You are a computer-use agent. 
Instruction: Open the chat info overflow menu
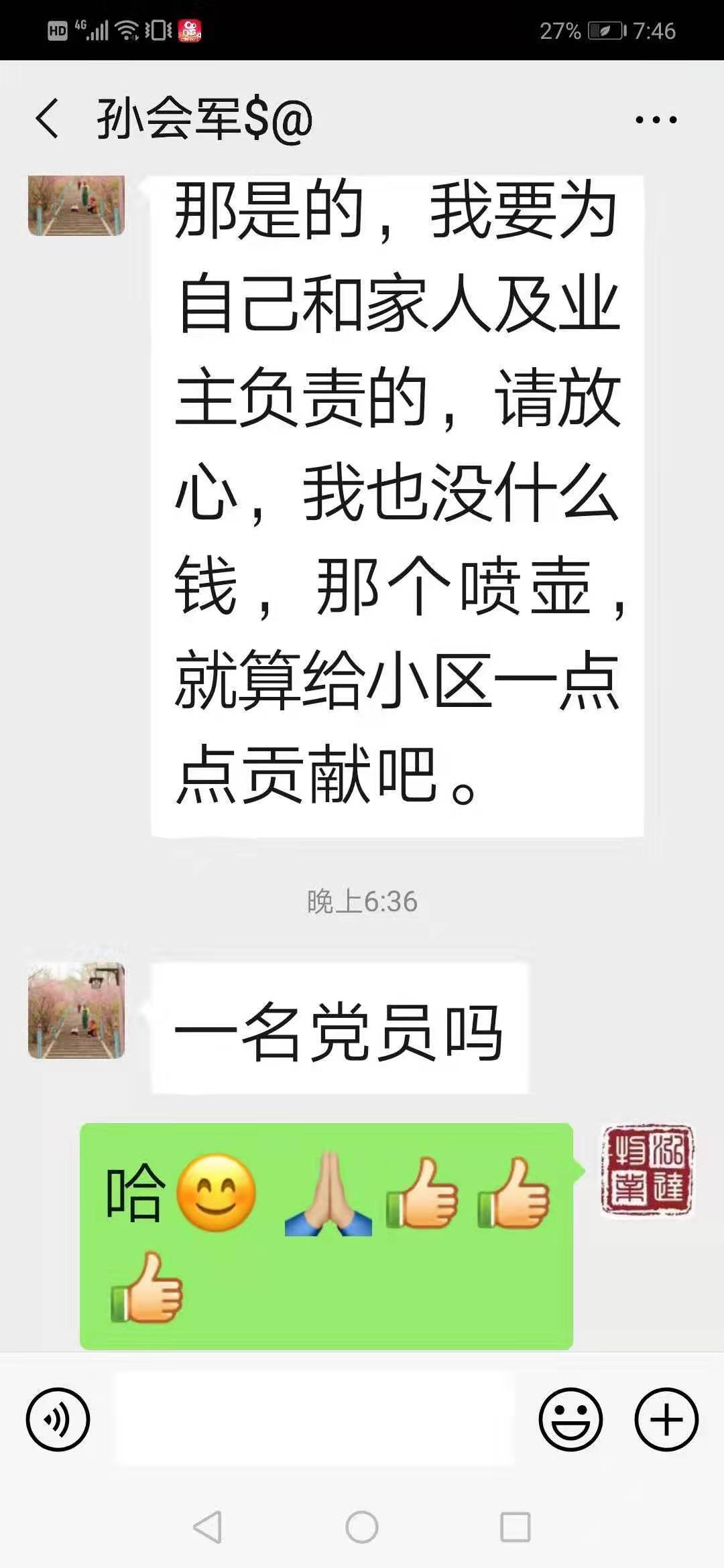coord(656,120)
